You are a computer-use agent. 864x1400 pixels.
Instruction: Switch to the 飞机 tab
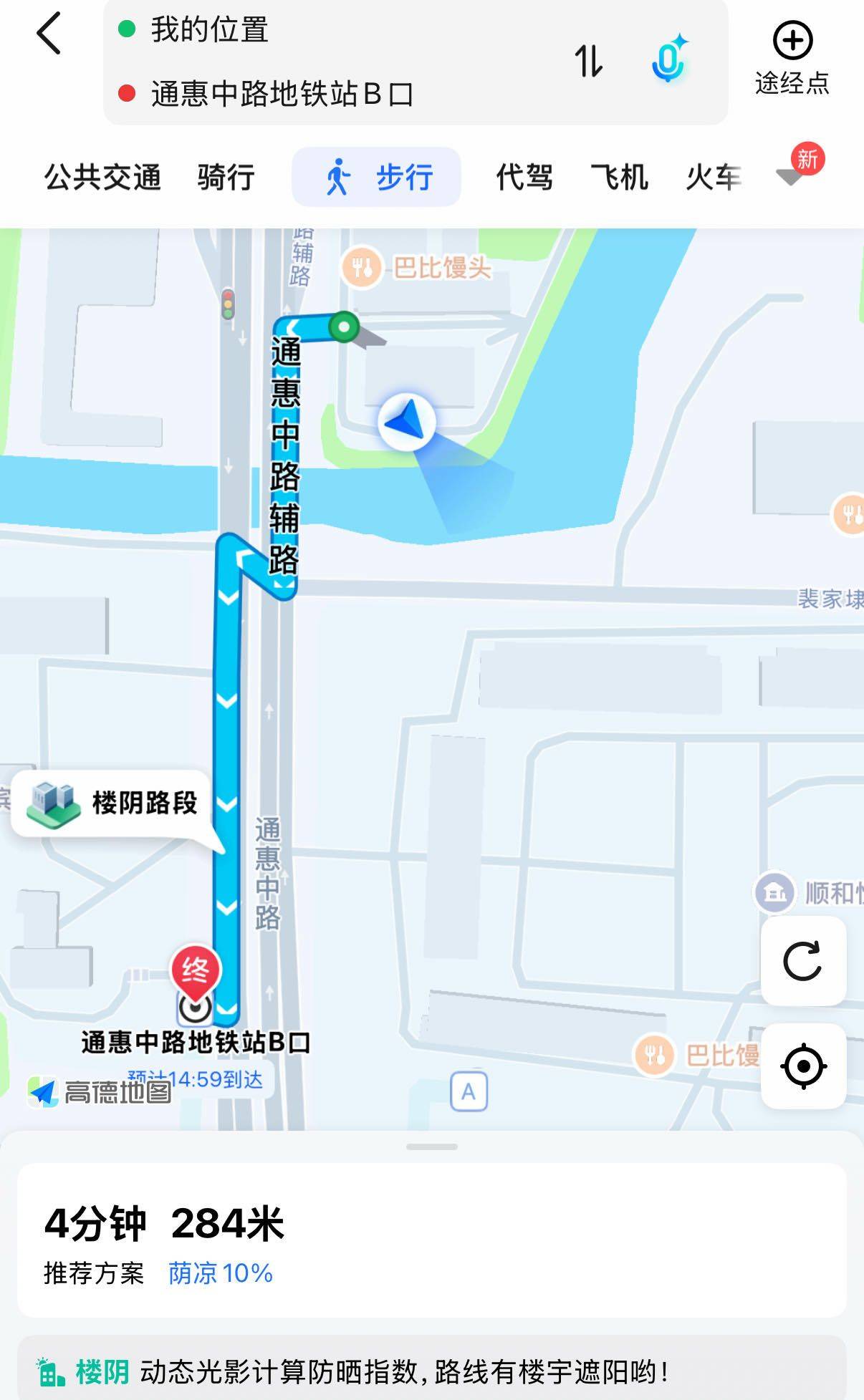tap(619, 177)
